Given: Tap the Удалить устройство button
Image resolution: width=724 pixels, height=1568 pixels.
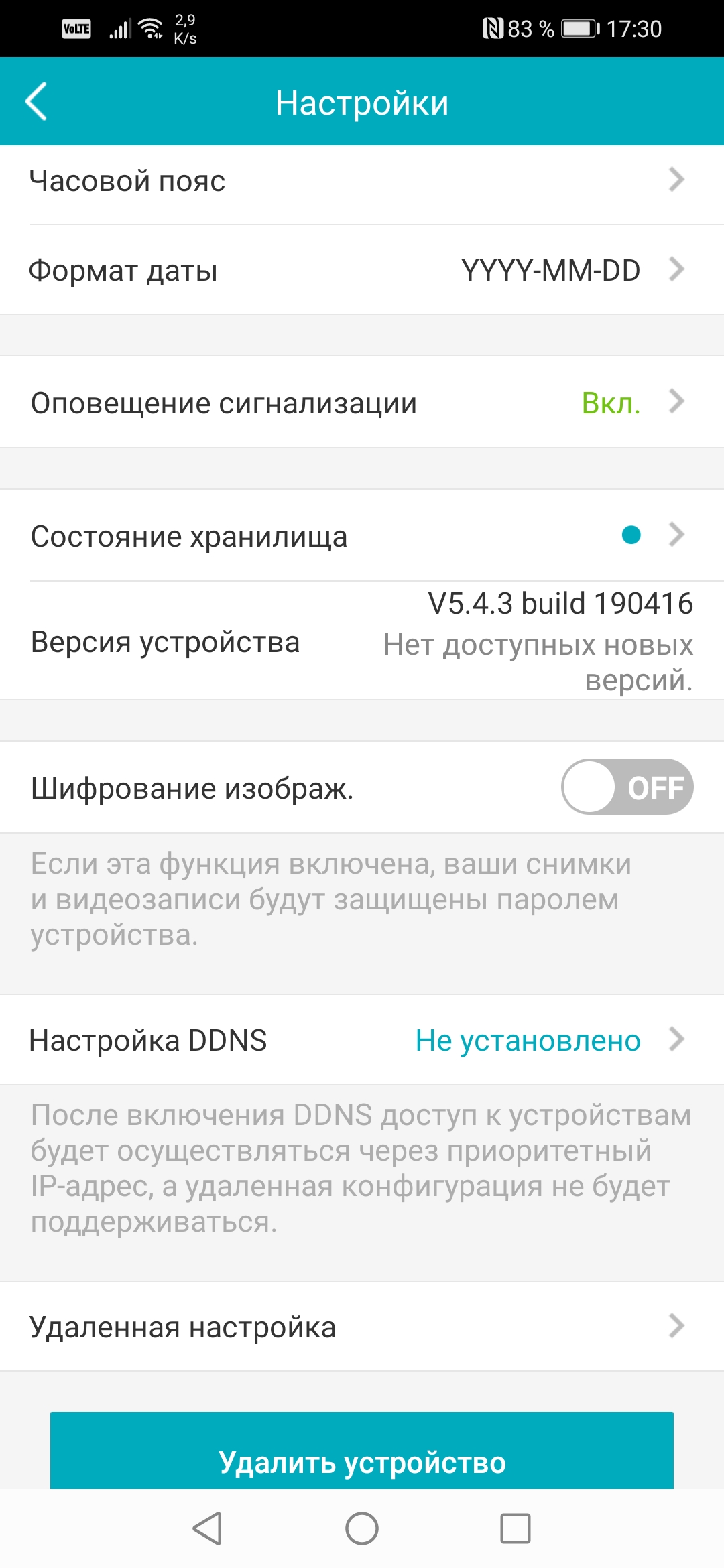Looking at the screenshot, I should point(362,1454).
